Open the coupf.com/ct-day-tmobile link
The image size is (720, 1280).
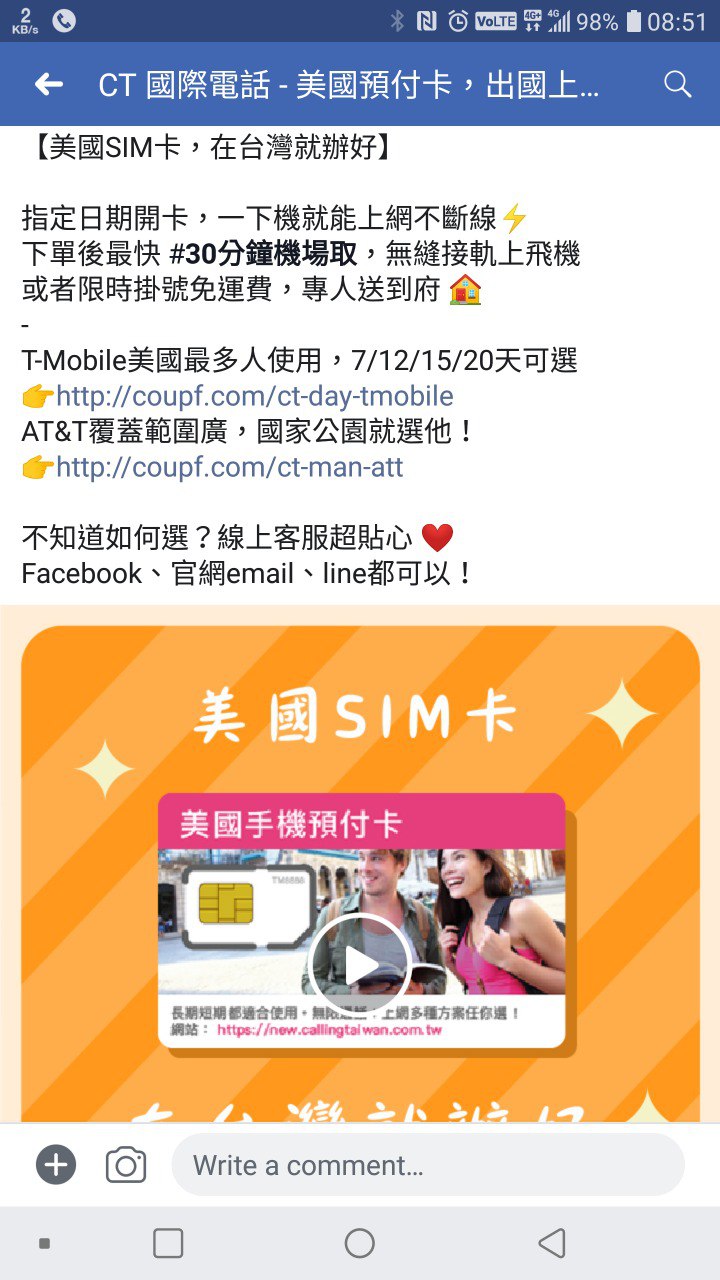coord(254,396)
